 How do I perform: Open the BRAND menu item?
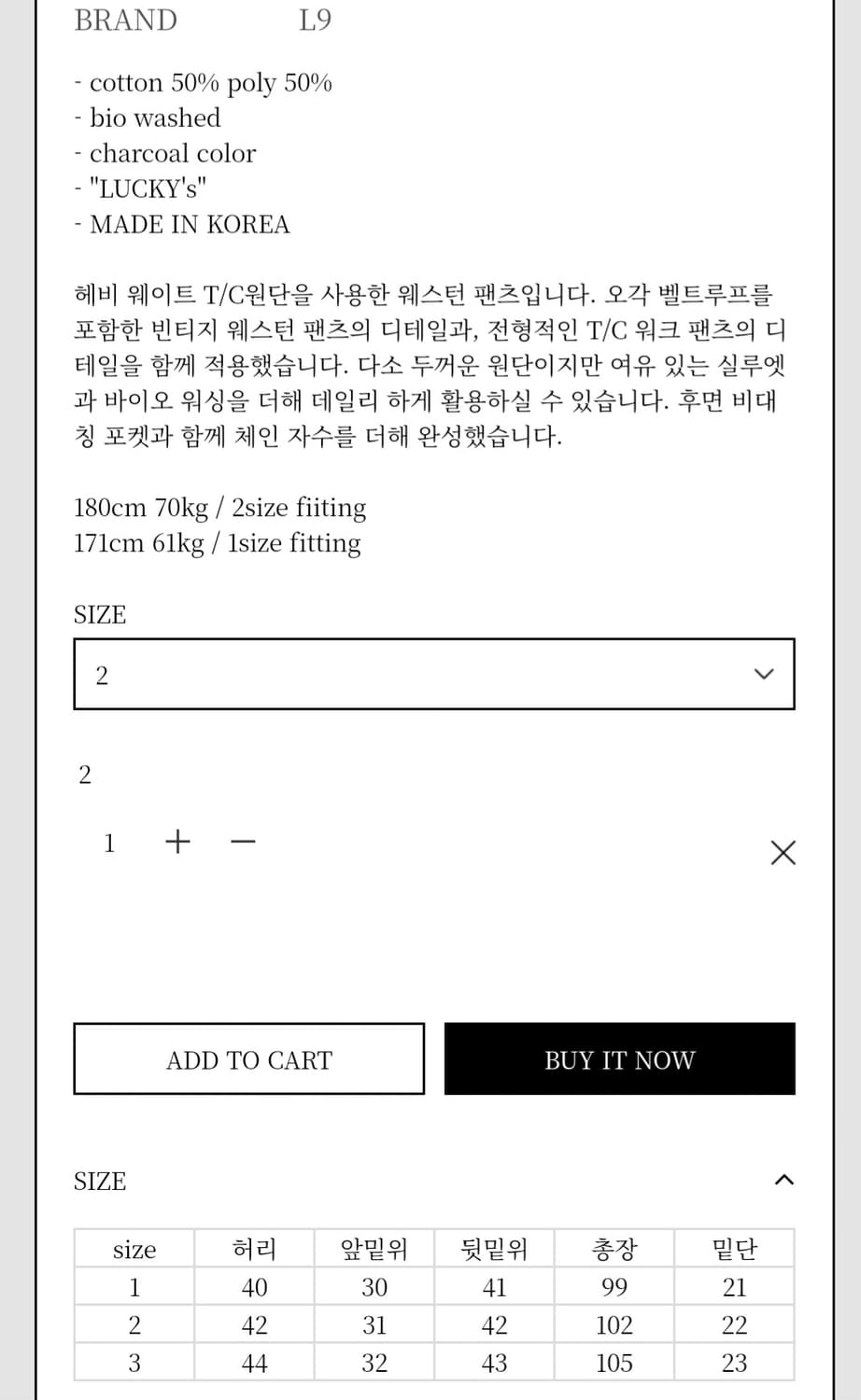[125, 20]
